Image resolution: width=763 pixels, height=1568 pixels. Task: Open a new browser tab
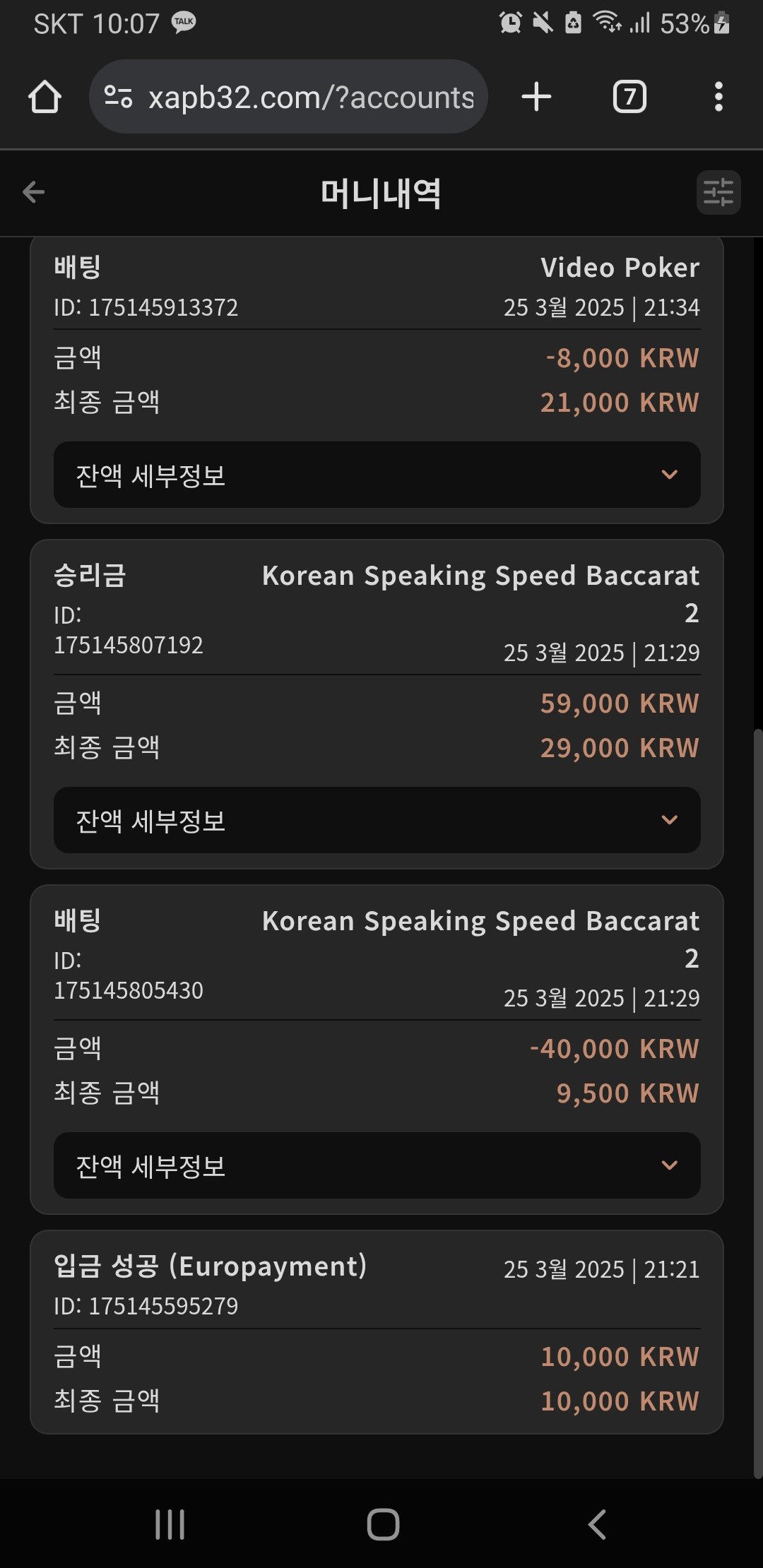pyautogui.click(x=536, y=97)
